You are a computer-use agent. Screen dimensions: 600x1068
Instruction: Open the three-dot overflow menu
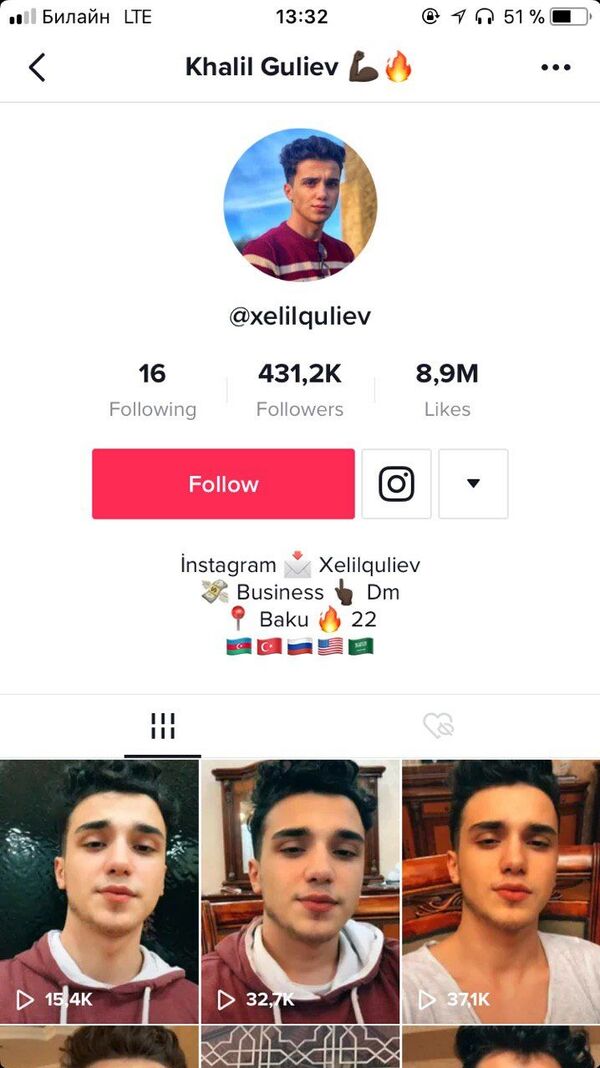[555, 67]
